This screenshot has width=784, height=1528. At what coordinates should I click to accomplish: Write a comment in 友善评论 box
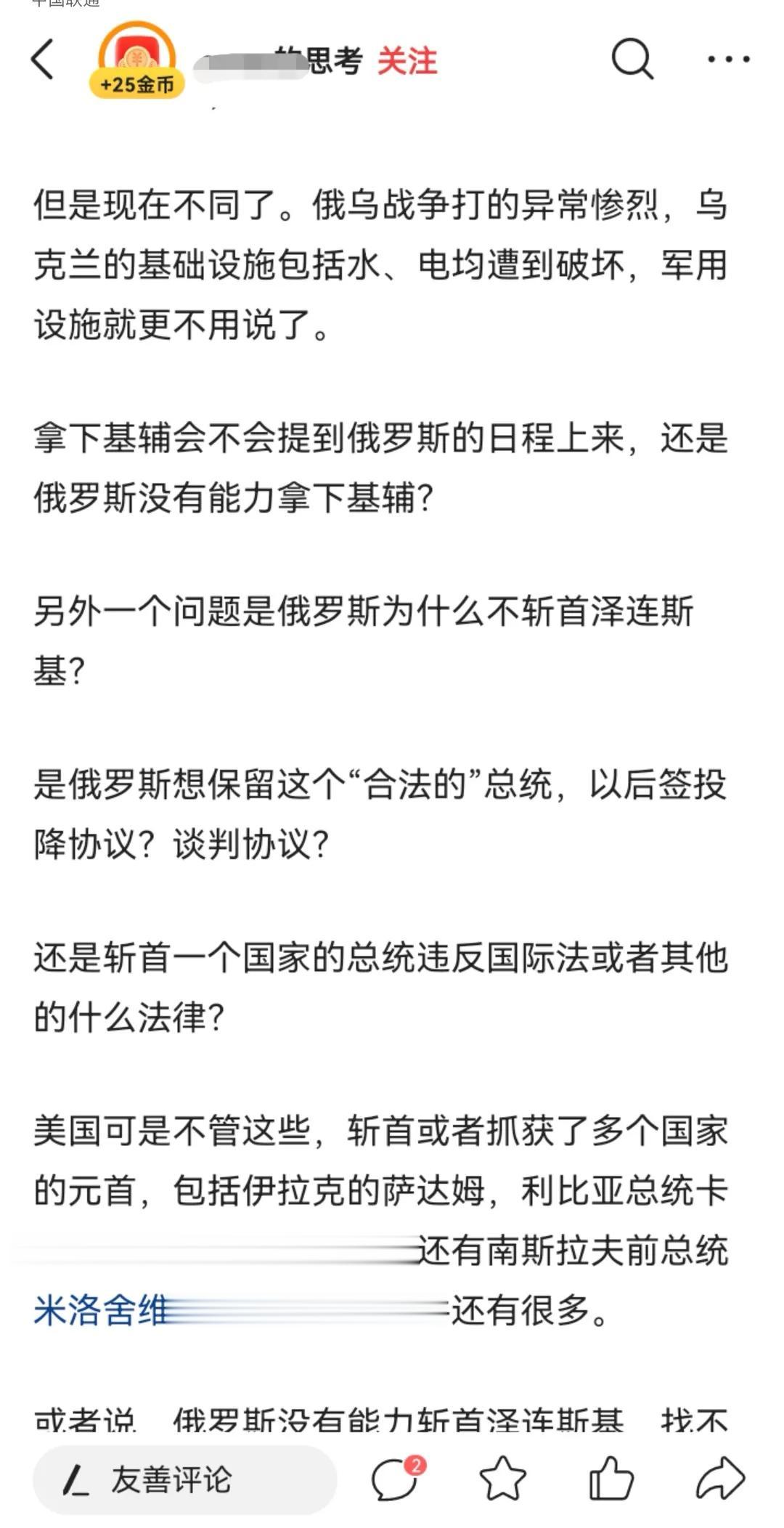(185, 1479)
